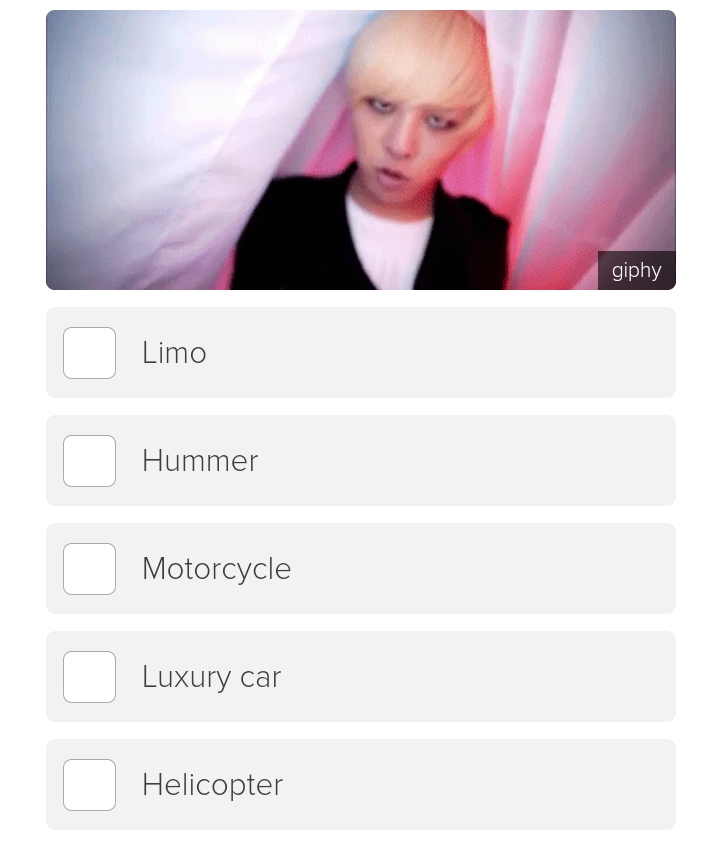Select the Limo checkbox
This screenshot has height=843, width=720.
pos(90,353)
